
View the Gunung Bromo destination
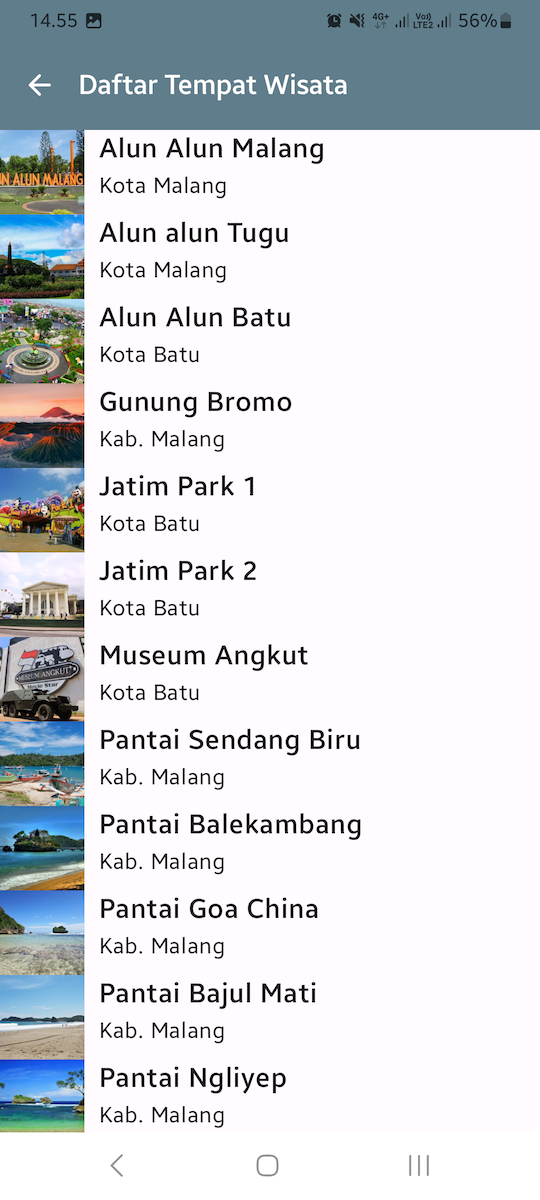270,425
